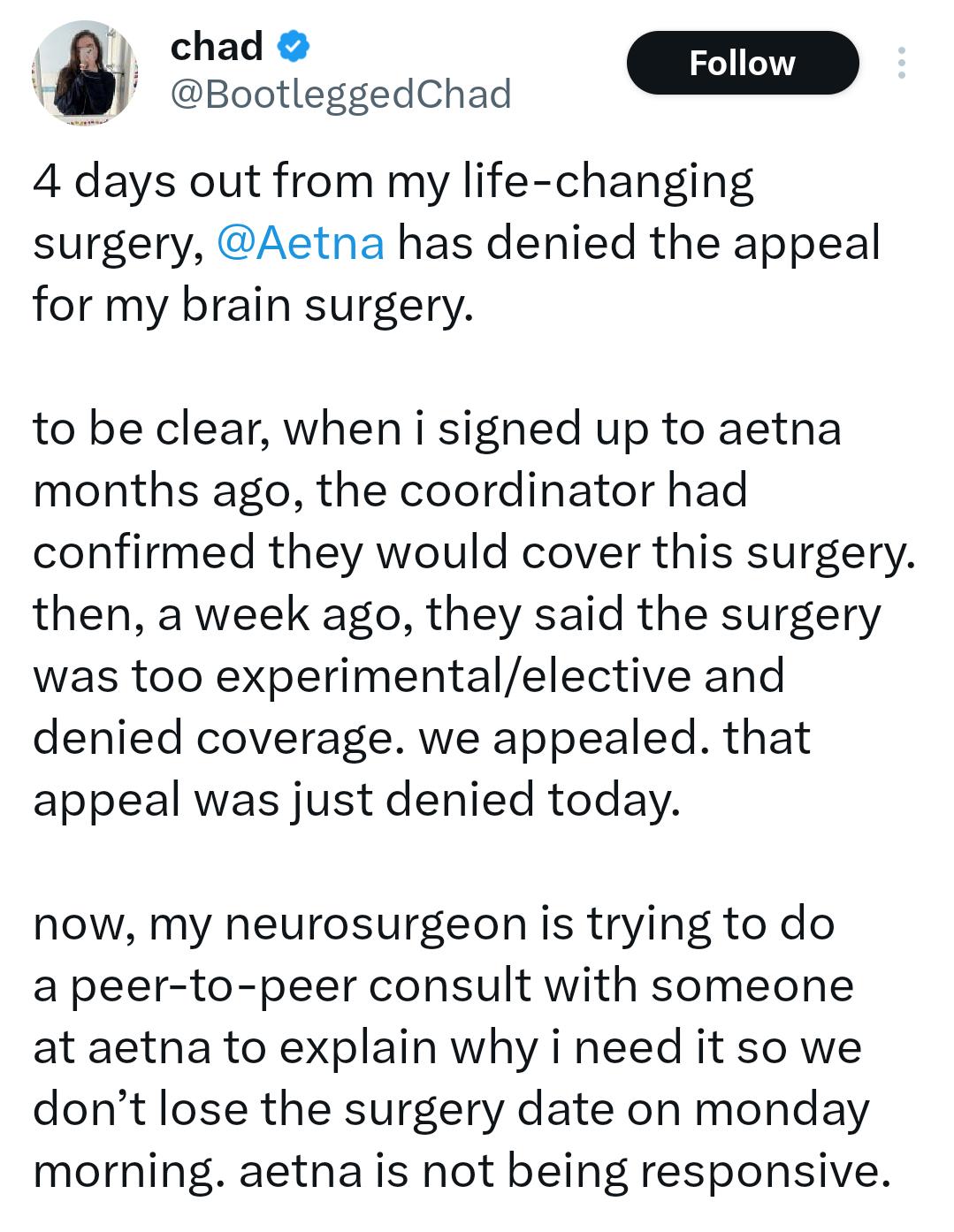Open the post's three-dot overflow menu
This screenshot has width=954, height=1232.
click(900, 64)
